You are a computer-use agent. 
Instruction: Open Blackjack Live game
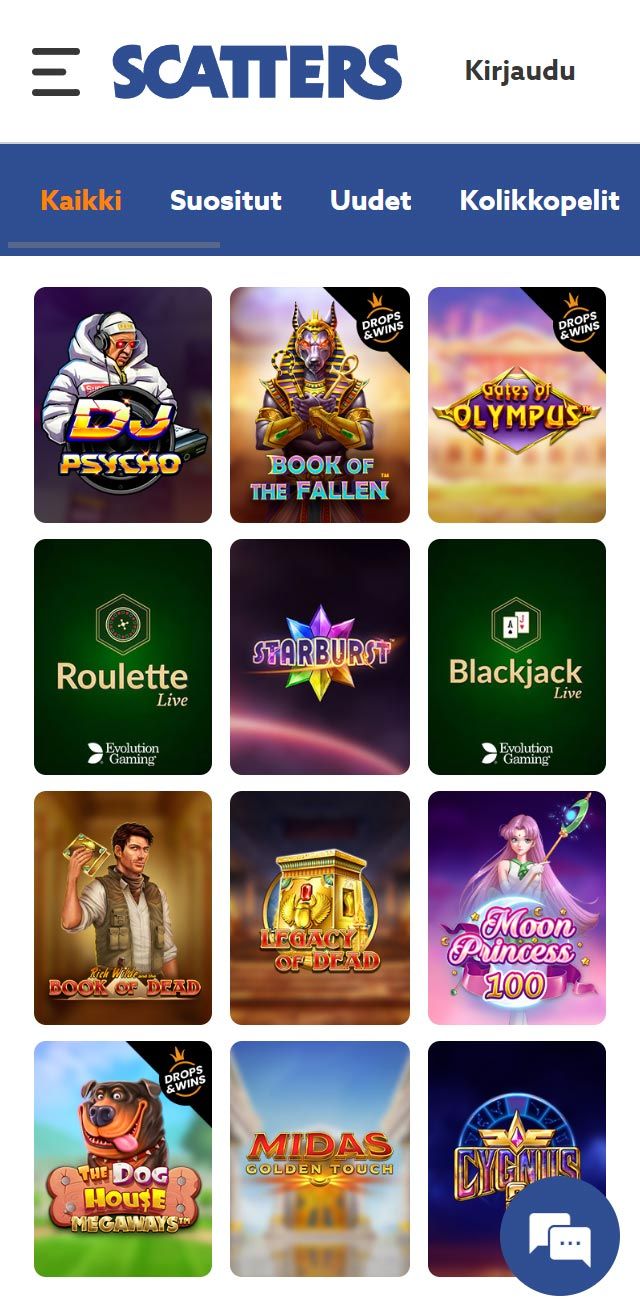tap(516, 657)
